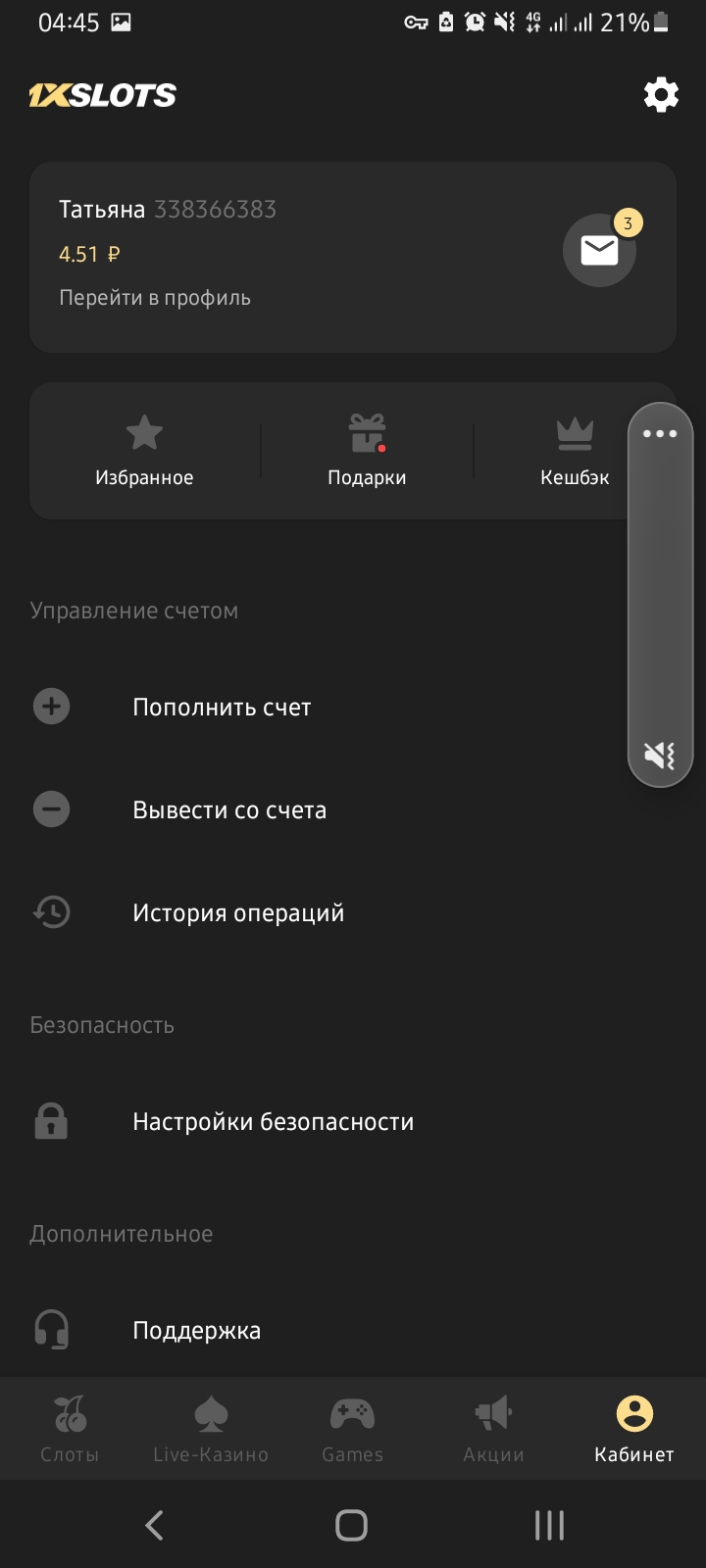Expand the volume panel three-dots menu

[x=660, y=433]
